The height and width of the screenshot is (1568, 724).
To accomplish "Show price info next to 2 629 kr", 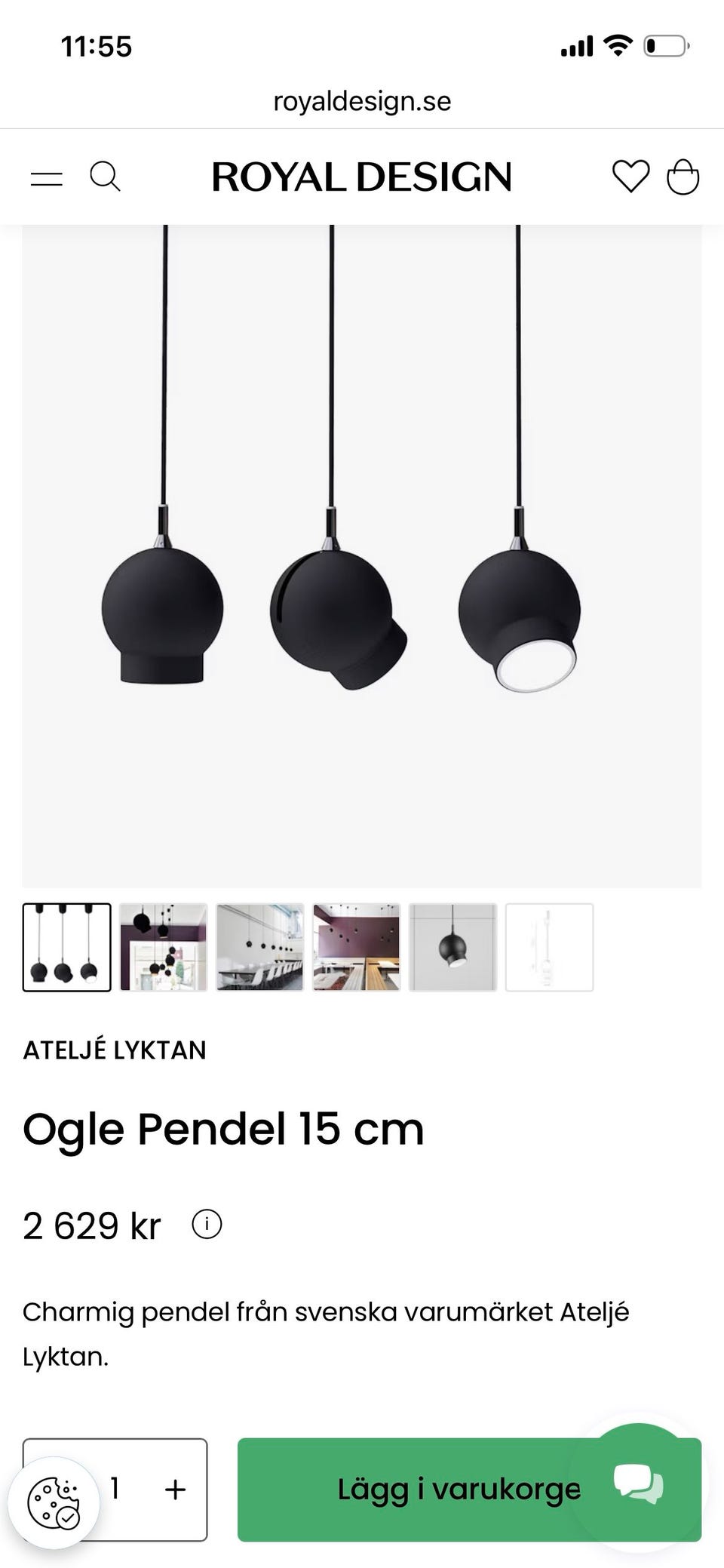I will point(207,1224).
